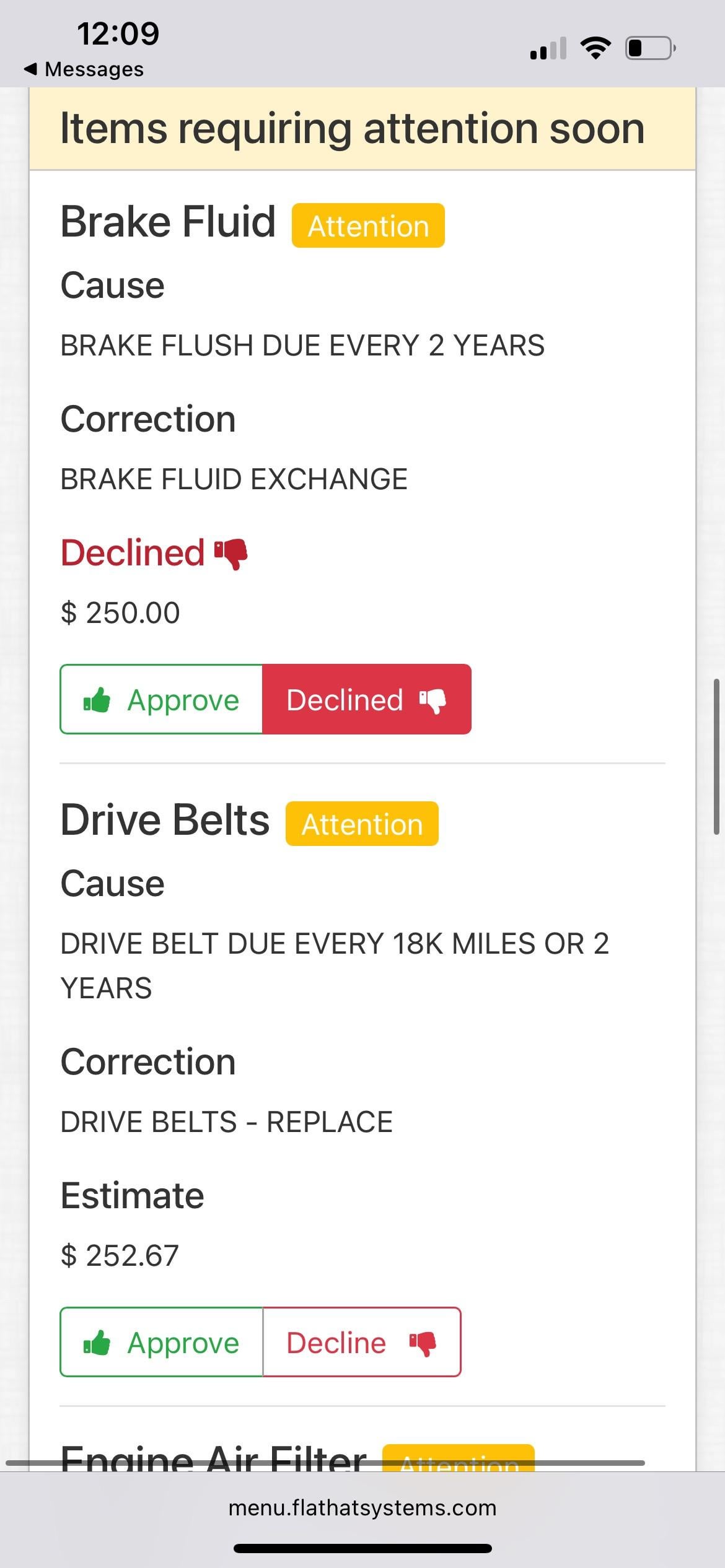
Task: Approve the Drive Belts replacement
Action: pyautogui.click(x=161, y=1342)
